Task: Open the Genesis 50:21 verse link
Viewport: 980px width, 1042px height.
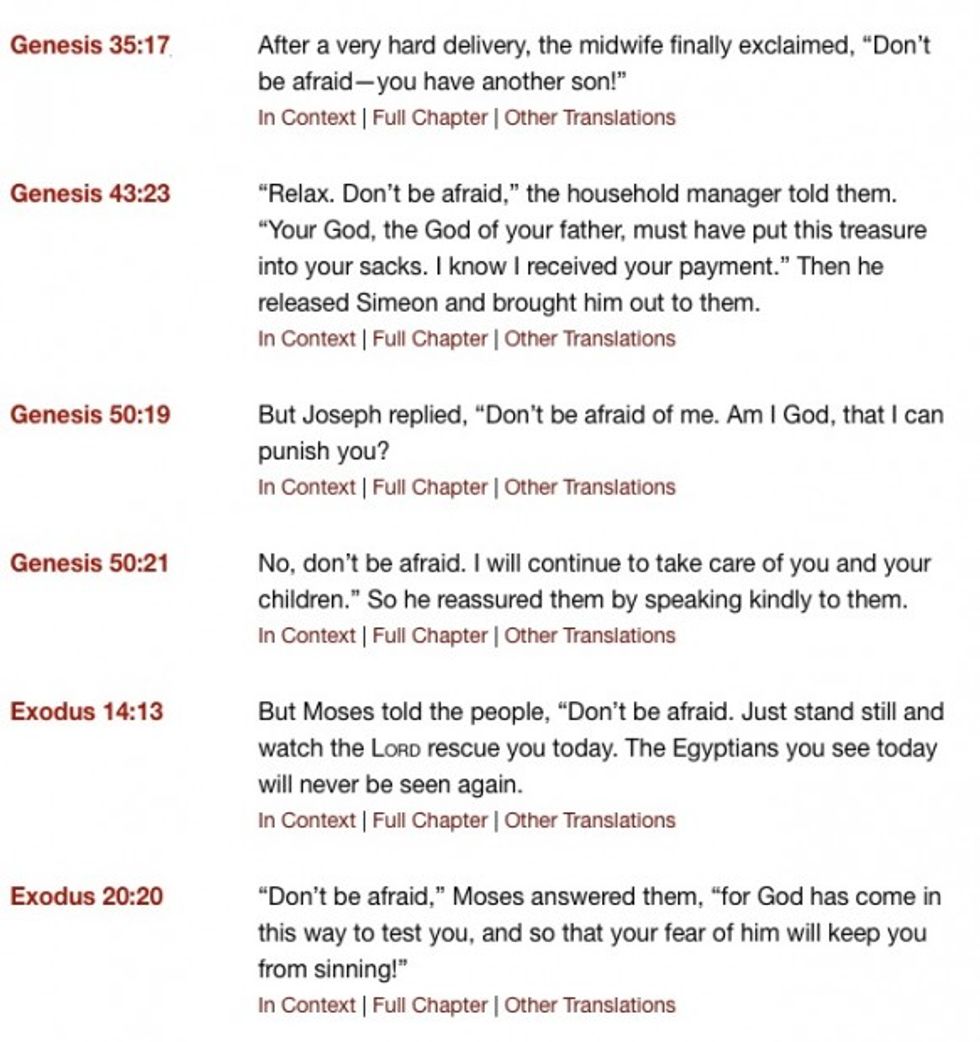Action: tap(90, 563)
